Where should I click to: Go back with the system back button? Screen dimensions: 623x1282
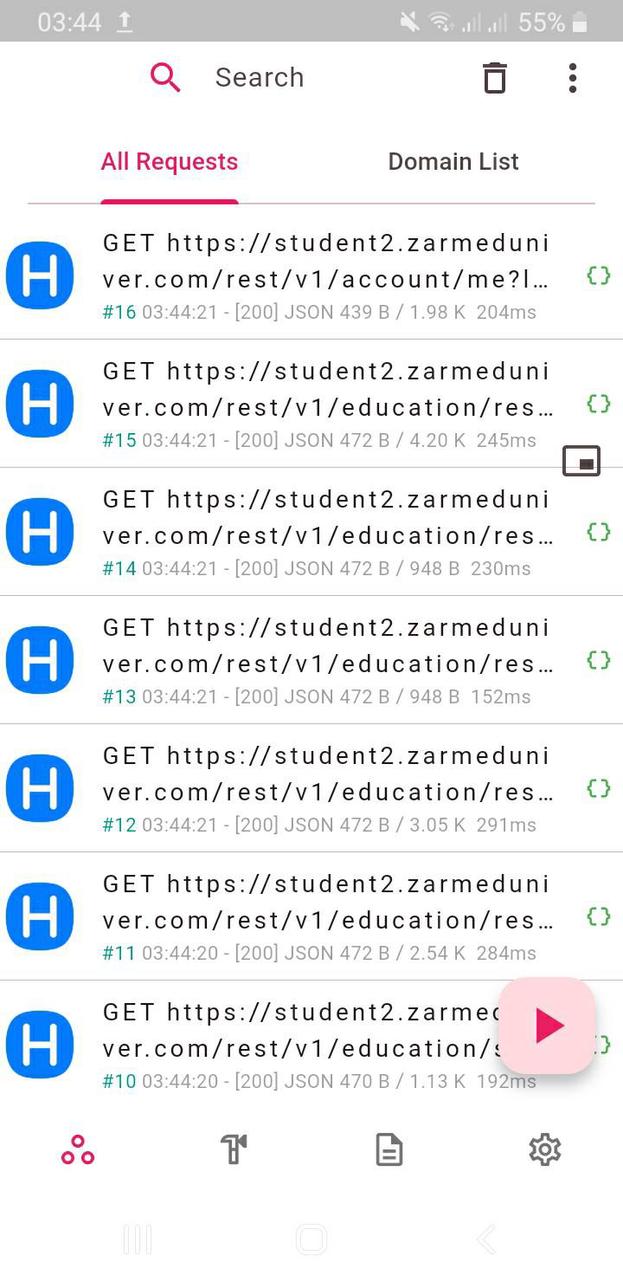[486, 1240]
